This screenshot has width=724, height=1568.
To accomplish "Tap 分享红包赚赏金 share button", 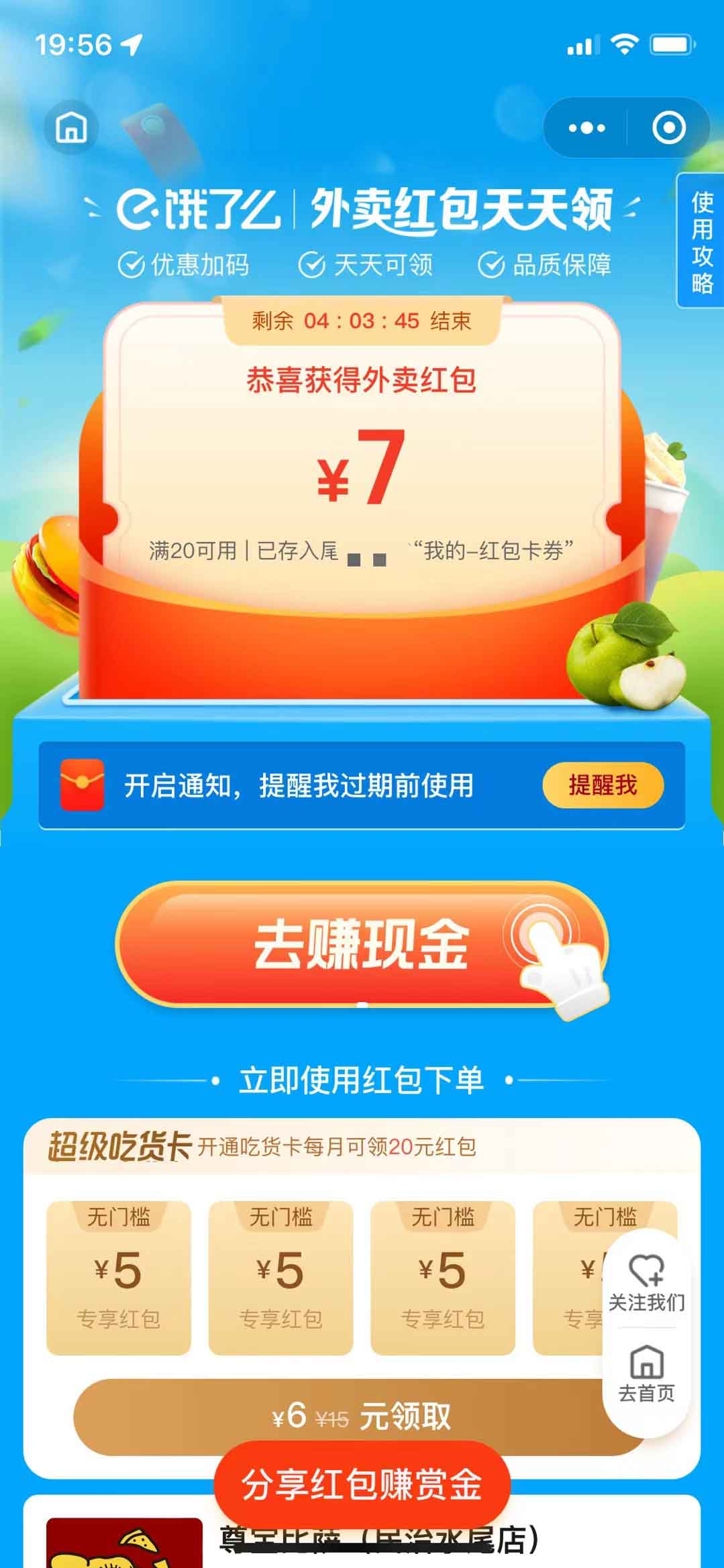I will click(362, 1484).
